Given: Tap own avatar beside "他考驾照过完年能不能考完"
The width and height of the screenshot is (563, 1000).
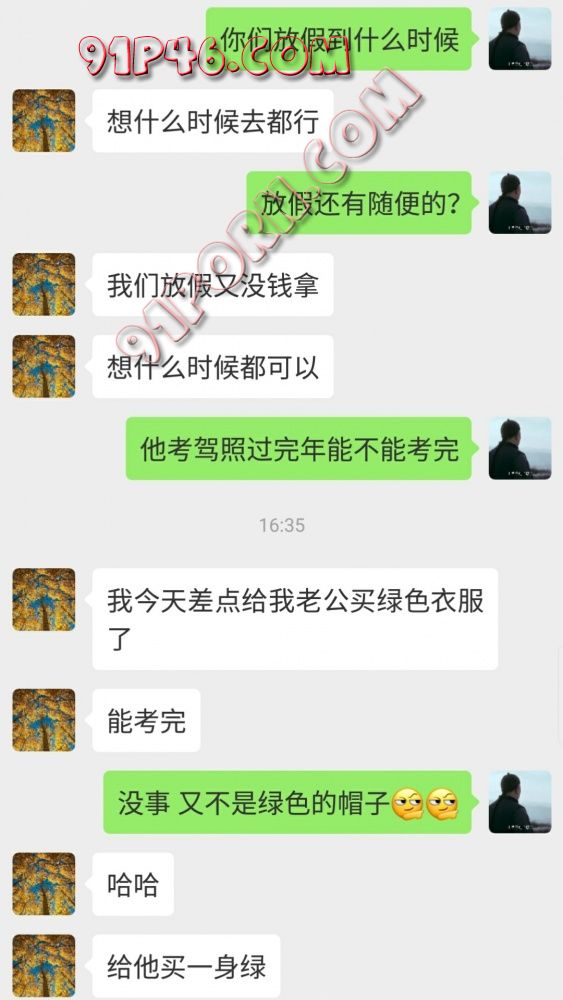Looking at the screenshot, I should [520, 448].
